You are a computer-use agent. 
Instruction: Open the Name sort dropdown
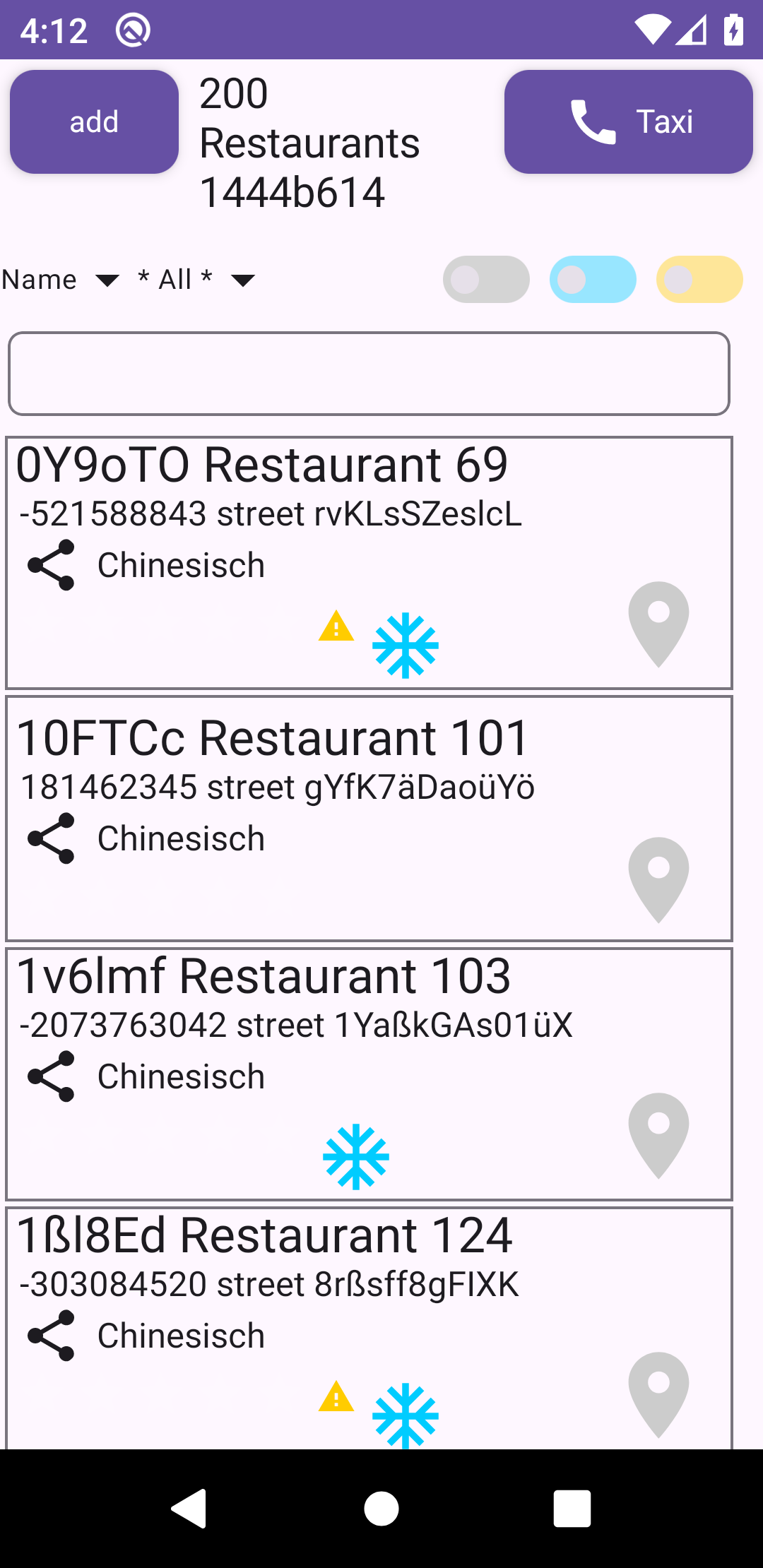[61, 280]
